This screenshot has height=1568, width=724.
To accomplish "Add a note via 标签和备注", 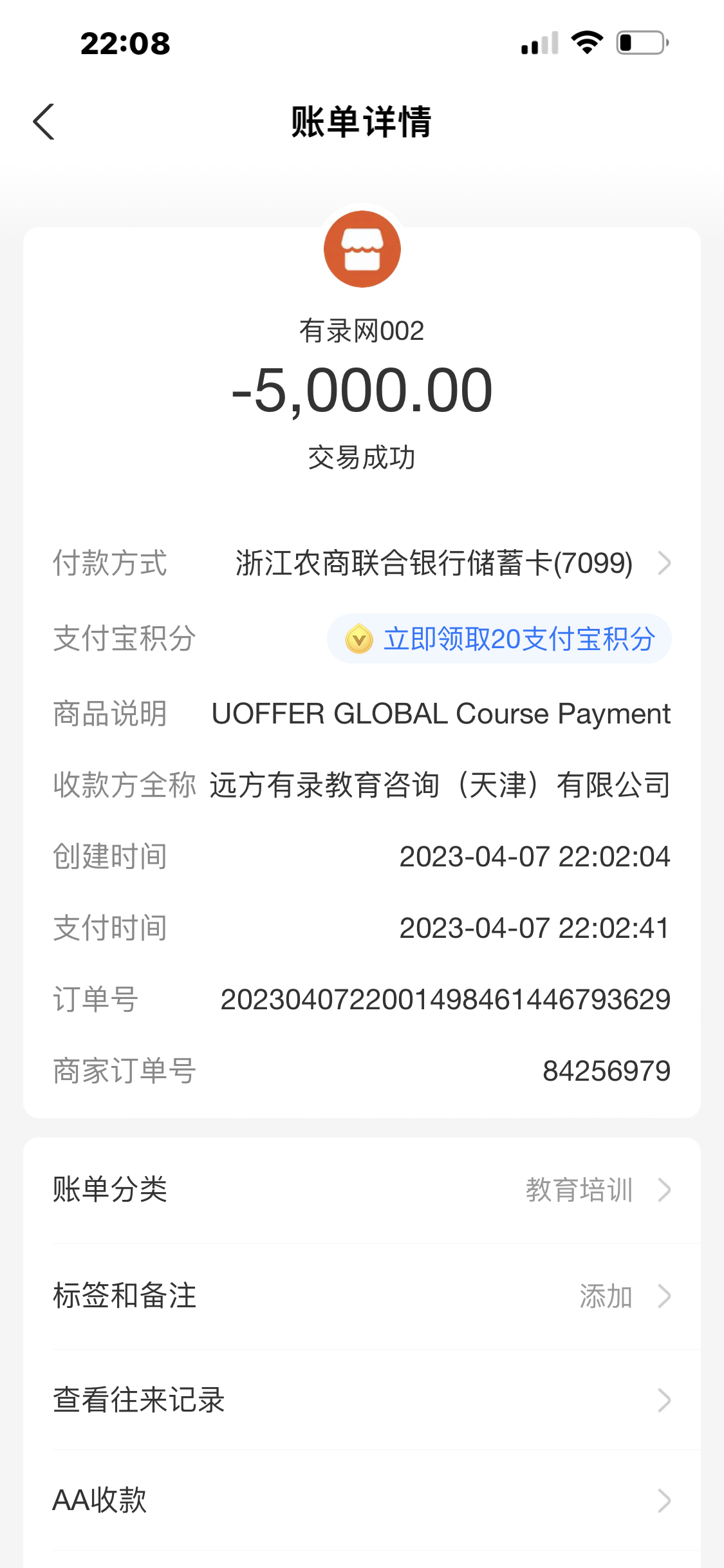I will coord(362,1296).
